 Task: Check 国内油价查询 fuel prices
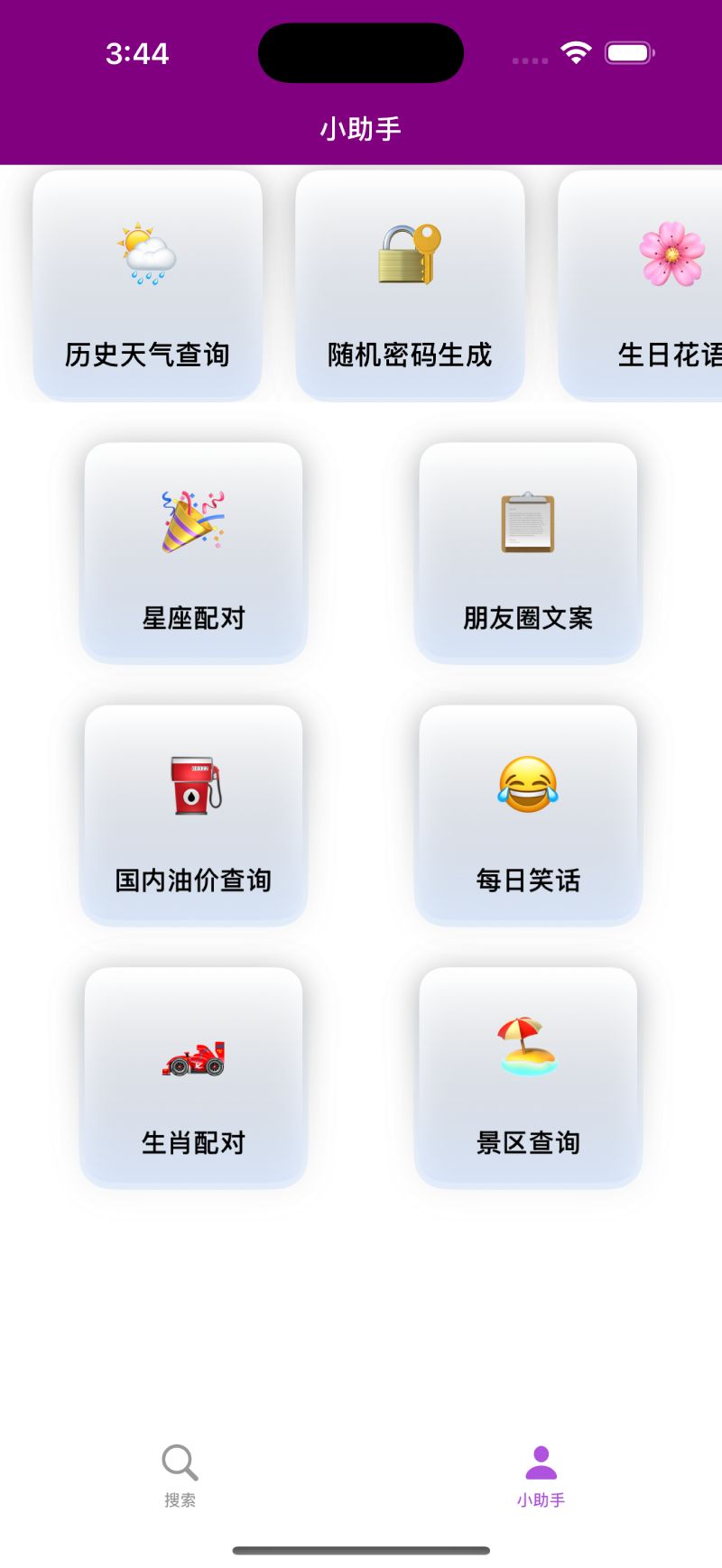click(193, 815)
